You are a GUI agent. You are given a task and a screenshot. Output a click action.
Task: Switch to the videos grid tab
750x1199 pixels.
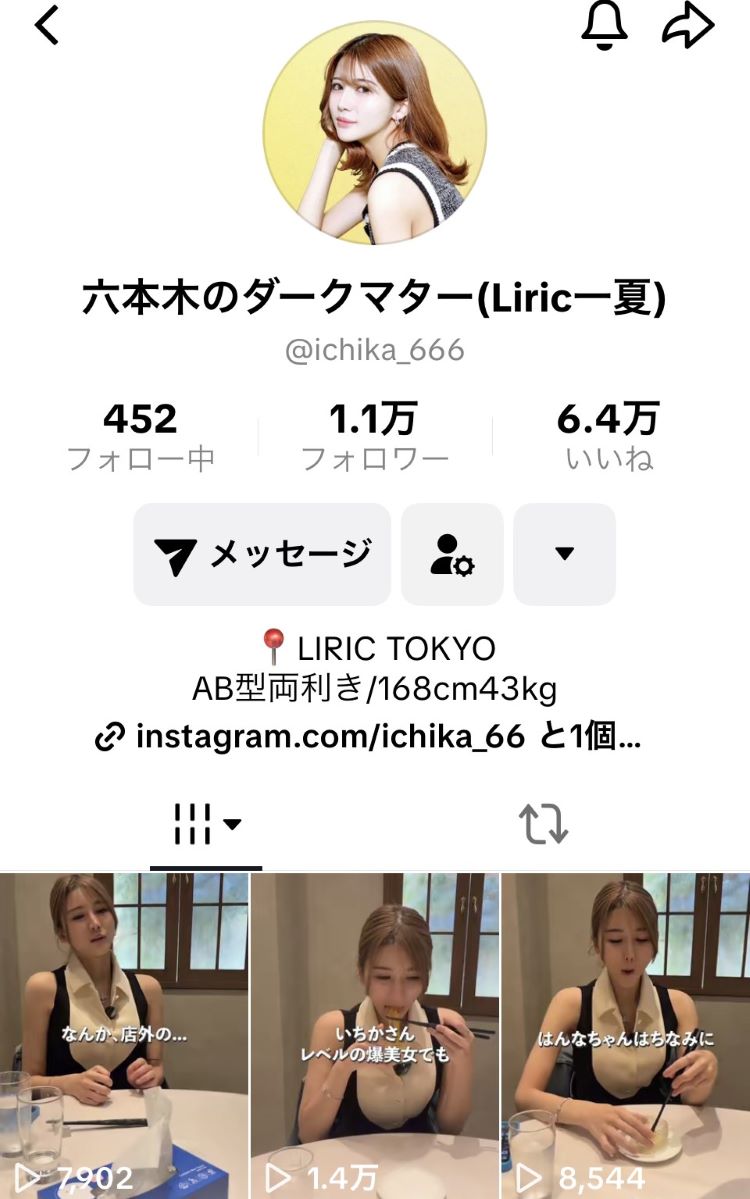tap(205, 824)
